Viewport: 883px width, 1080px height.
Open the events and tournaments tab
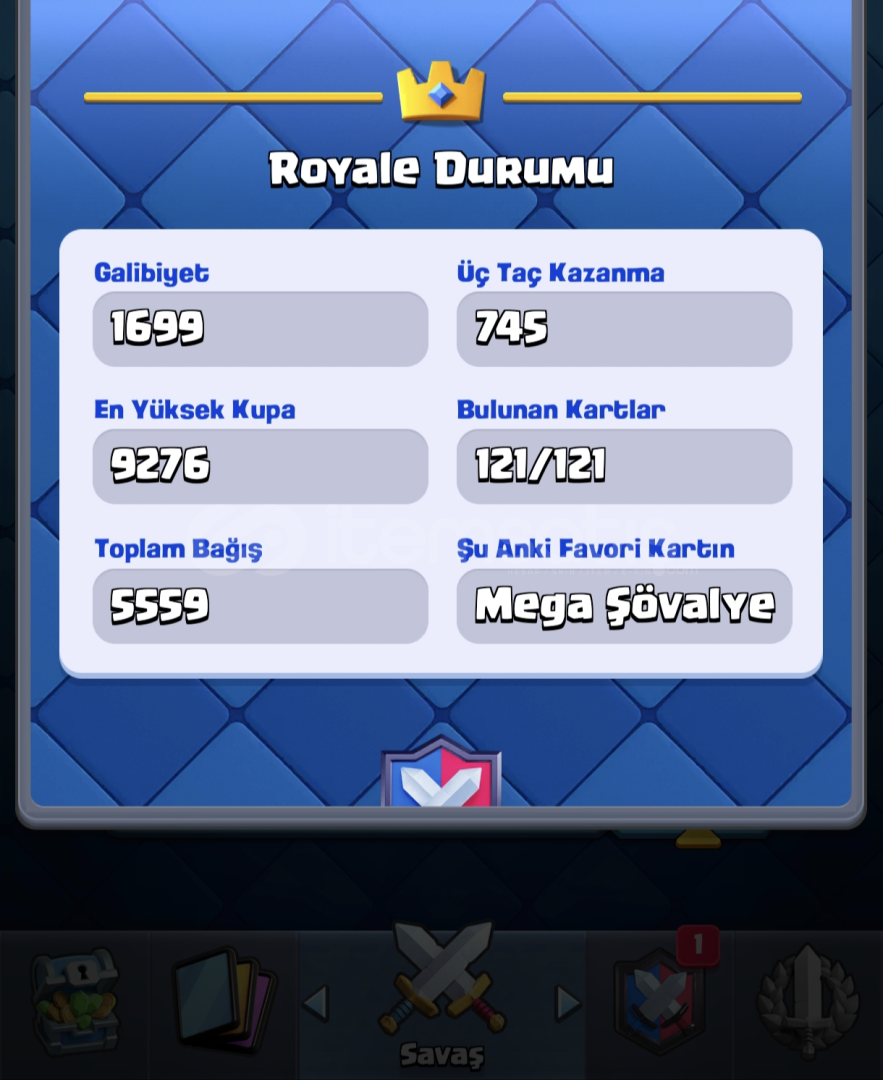click(808, 1003)
